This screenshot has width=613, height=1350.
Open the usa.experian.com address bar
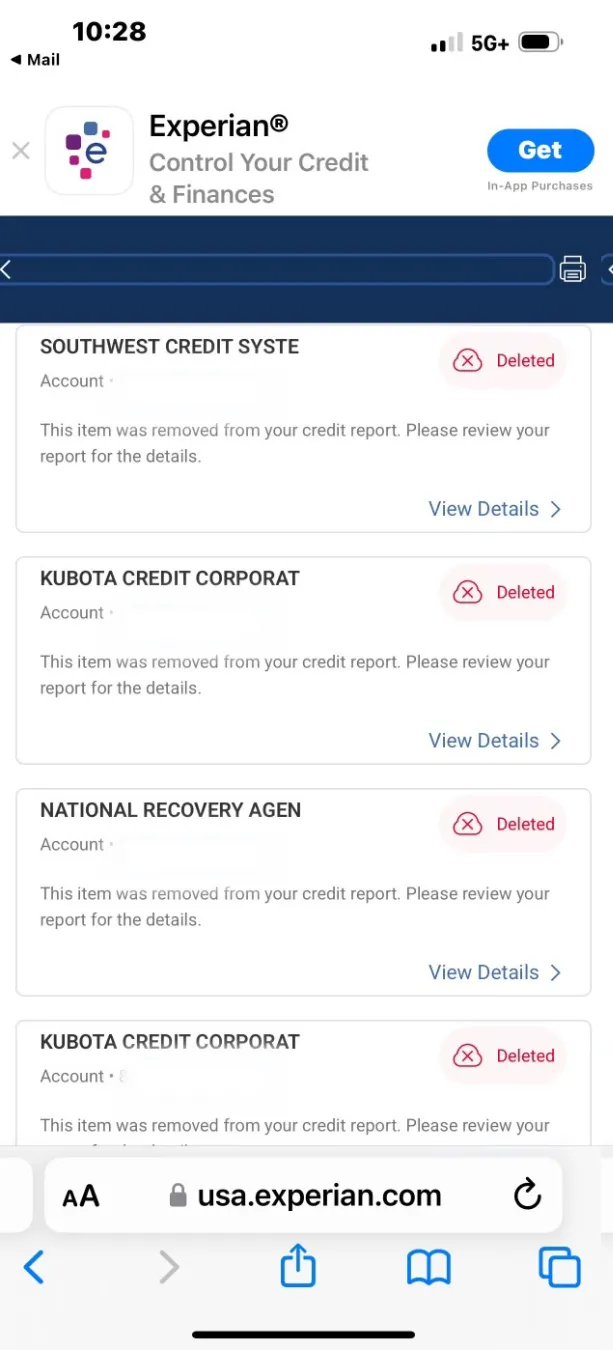pyautogui.click(x=318, y=1195)
